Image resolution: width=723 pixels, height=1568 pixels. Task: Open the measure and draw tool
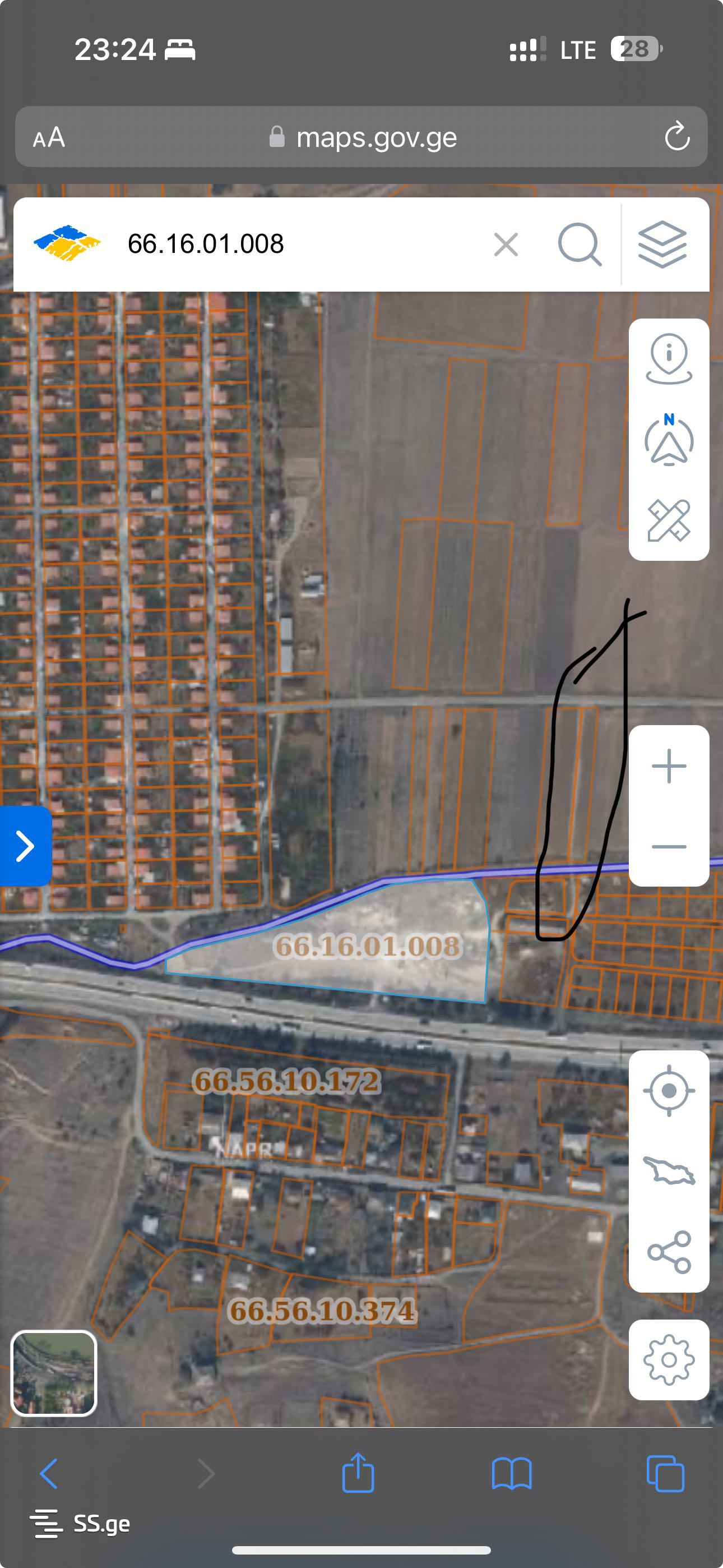669,520
